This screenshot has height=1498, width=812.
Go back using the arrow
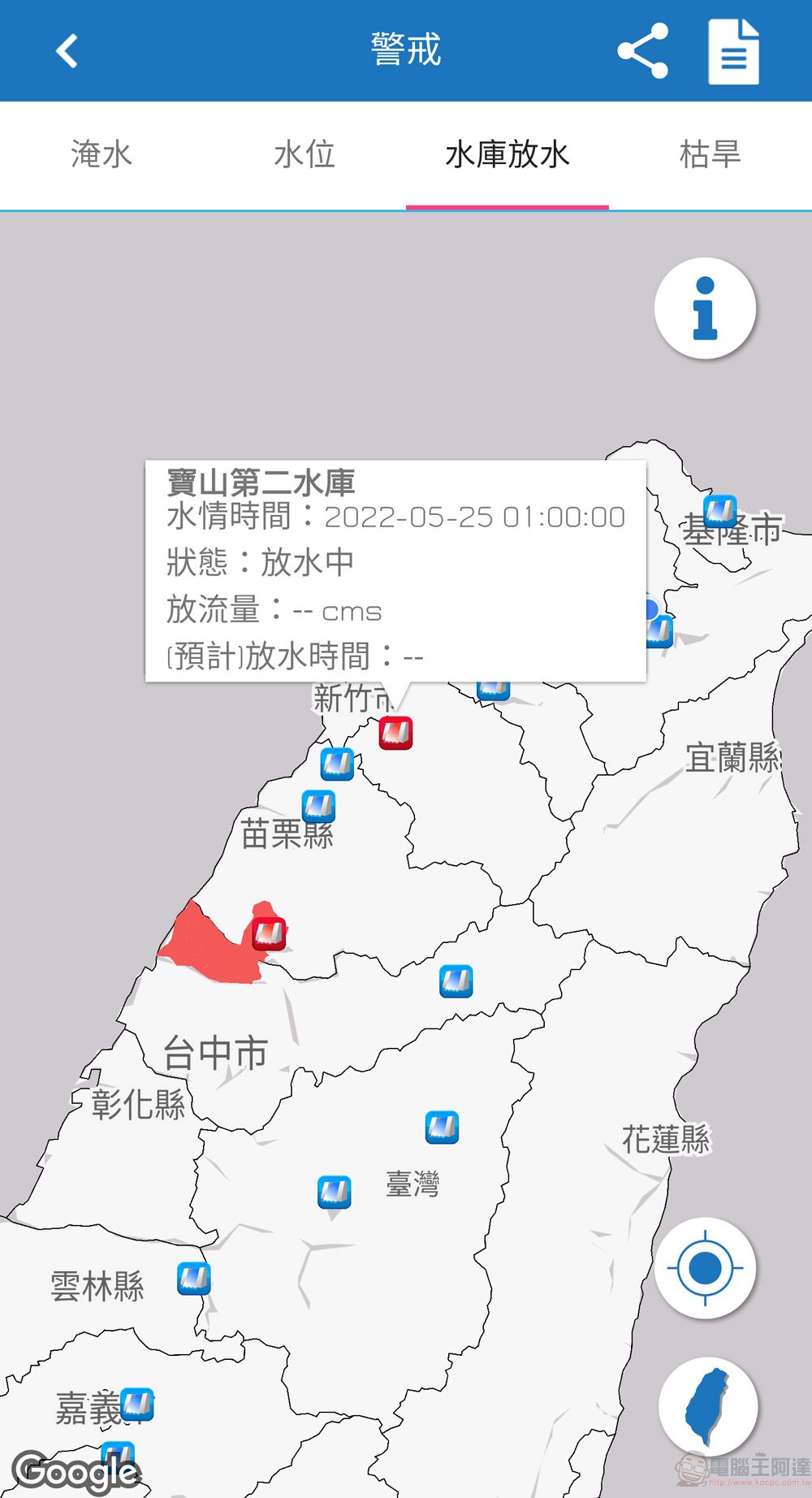click(67, 51)
